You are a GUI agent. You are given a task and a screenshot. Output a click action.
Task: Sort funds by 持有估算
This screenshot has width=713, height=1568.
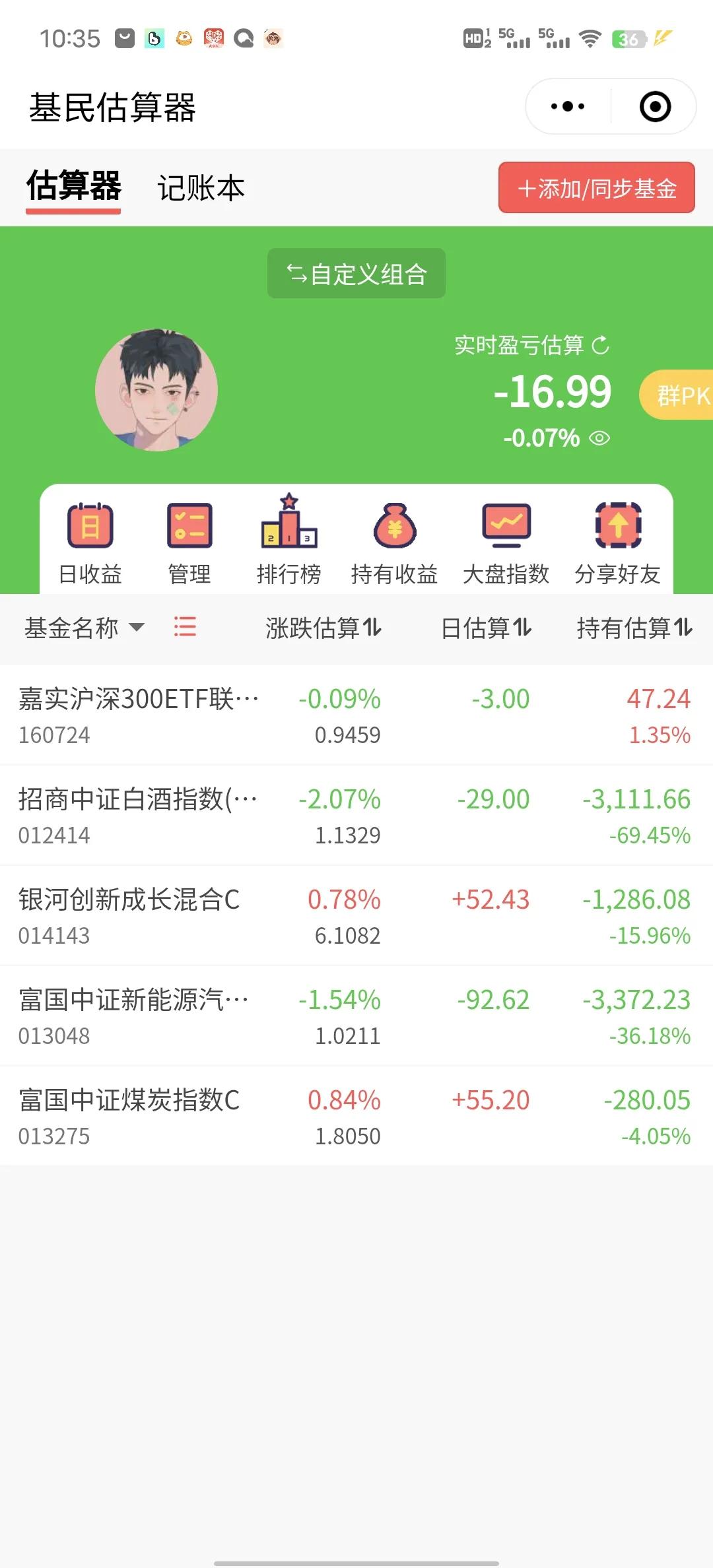coord(634,628)
